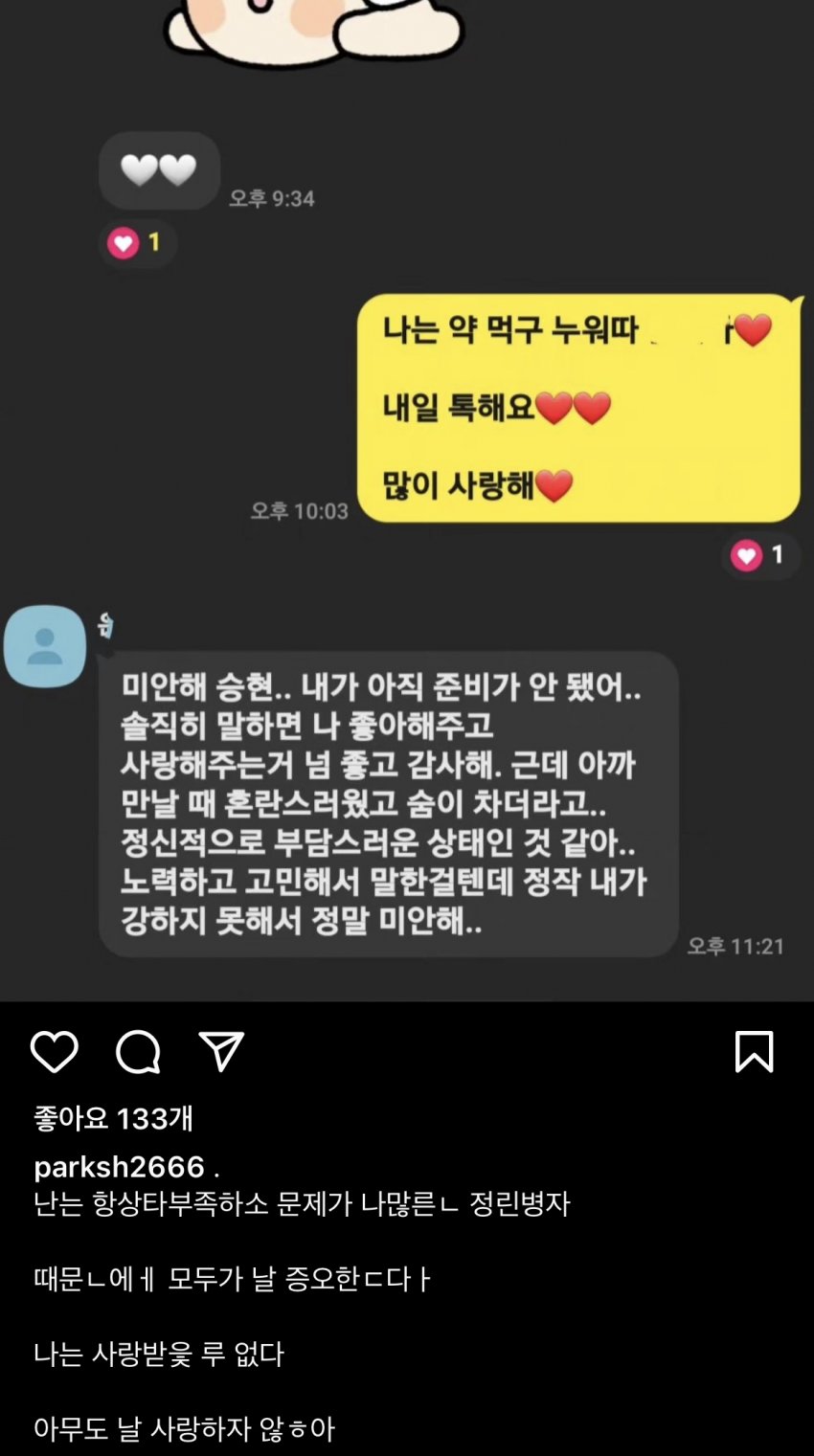Viewport: 814px width, 1456px height.
Task: View the 133 likes list
Action: point(113,1117)
